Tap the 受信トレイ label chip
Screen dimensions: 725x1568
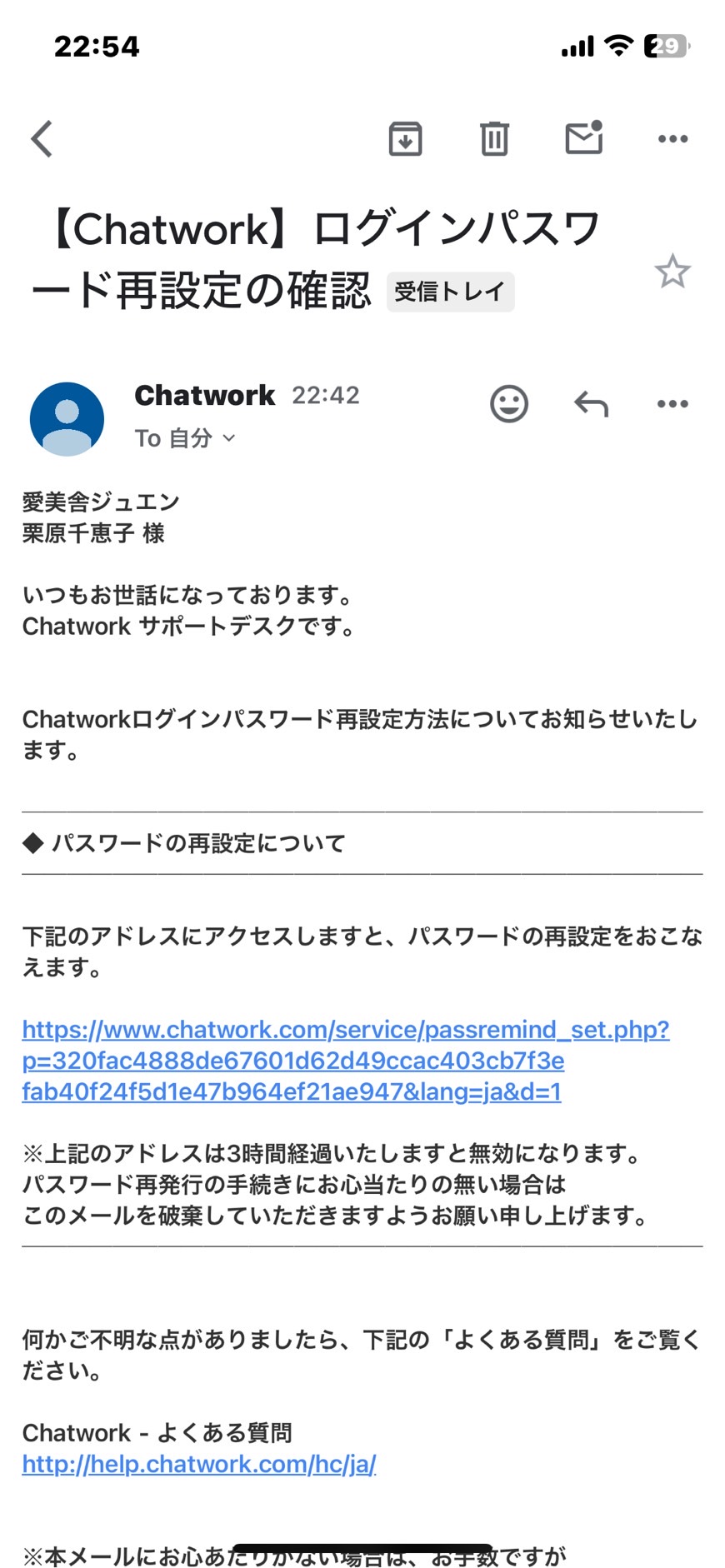point(450,292)
